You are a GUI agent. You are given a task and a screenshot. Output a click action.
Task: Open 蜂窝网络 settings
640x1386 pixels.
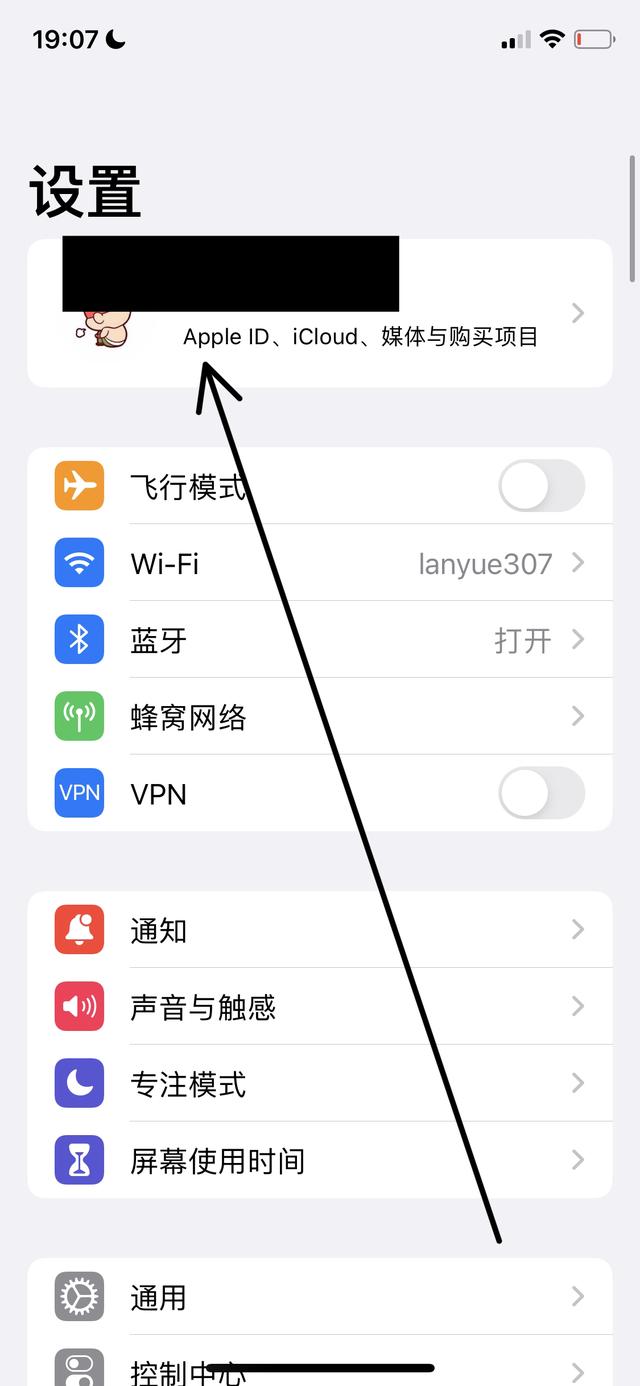pyautogui.click(x=320, y=717)
